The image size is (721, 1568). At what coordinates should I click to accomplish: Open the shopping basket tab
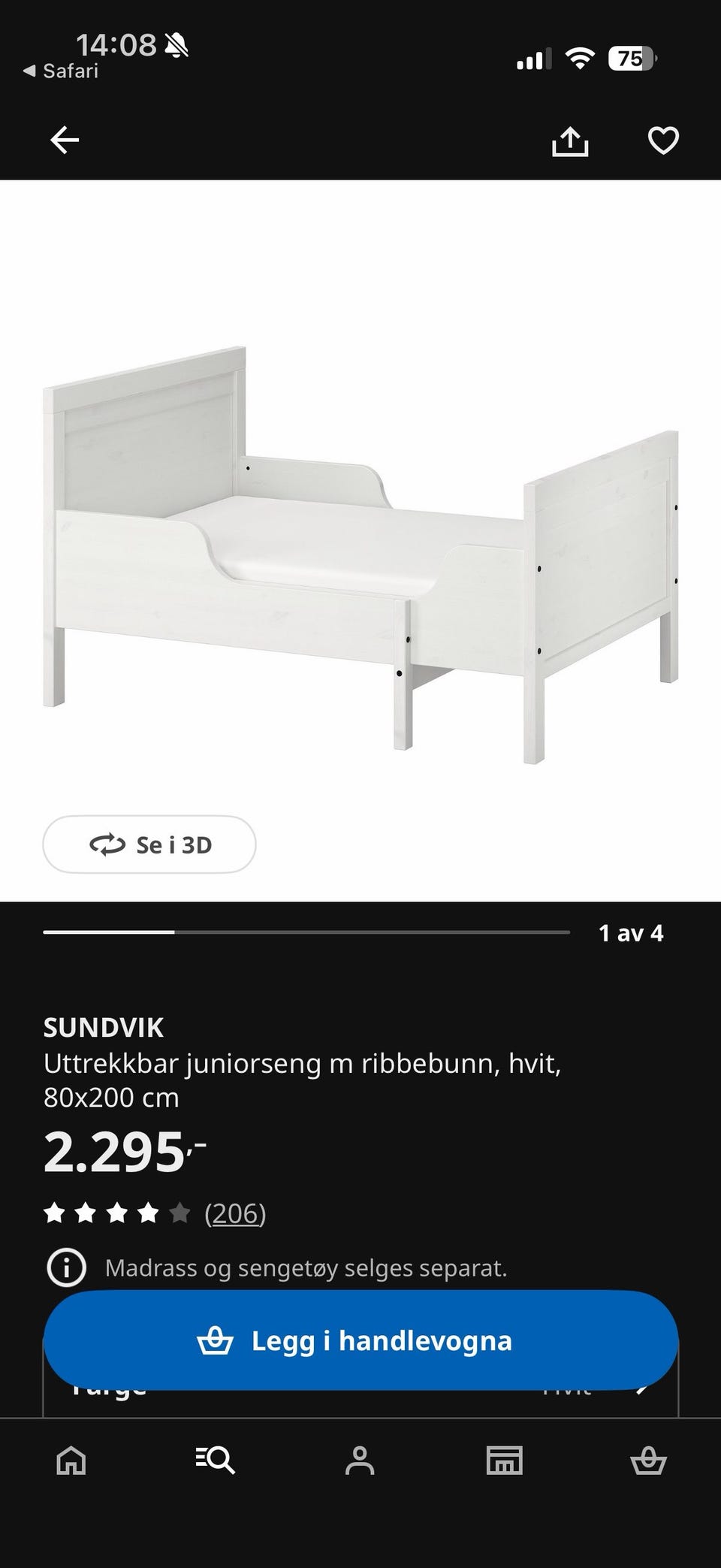pos(648,1461)
